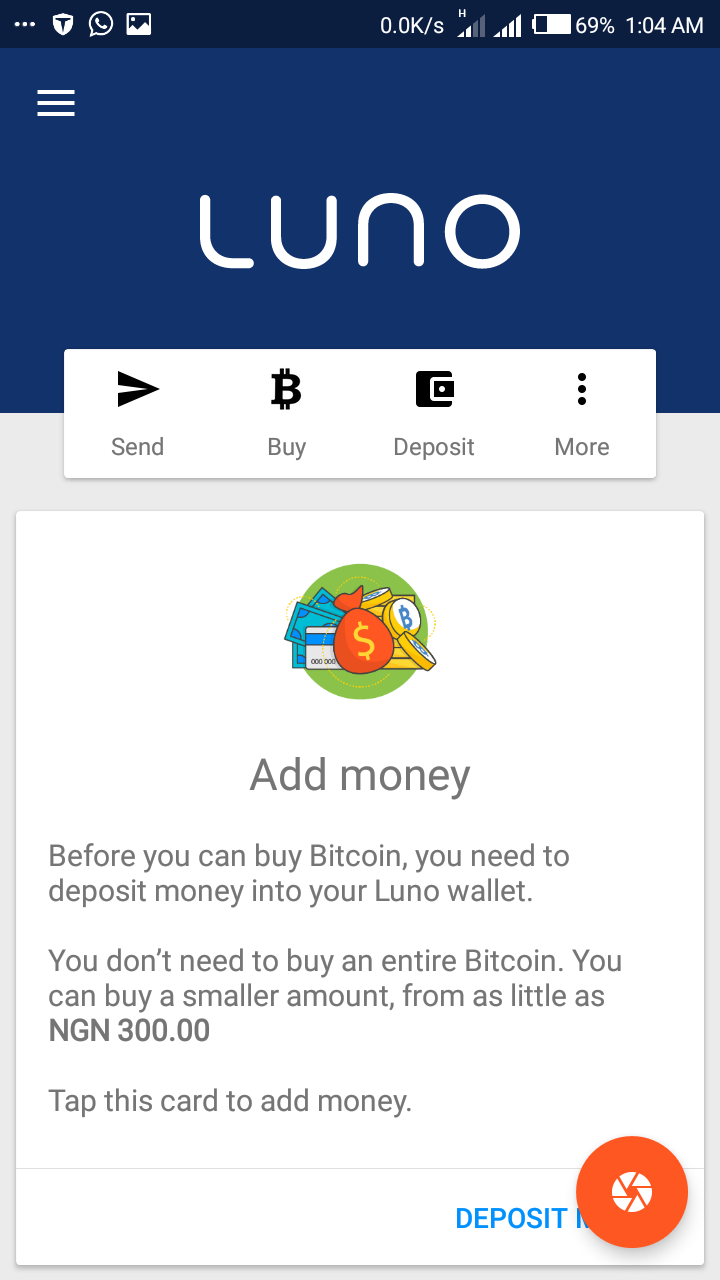Screen dimensions: 720x1280
Task: Tap the Send action
Action: point(138,412)
